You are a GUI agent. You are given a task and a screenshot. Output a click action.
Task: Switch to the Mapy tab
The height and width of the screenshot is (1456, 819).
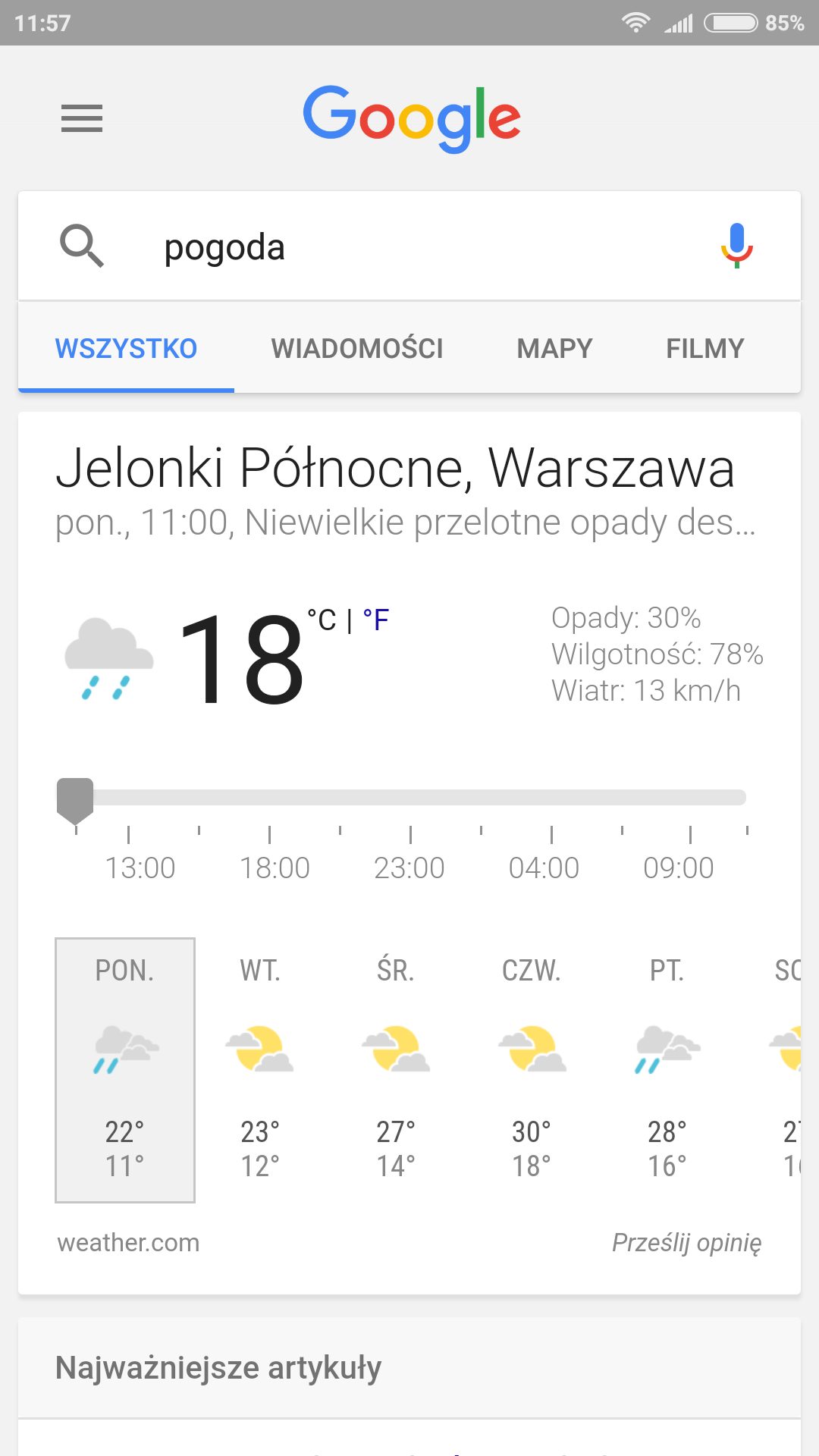click(x=554, y=349)
